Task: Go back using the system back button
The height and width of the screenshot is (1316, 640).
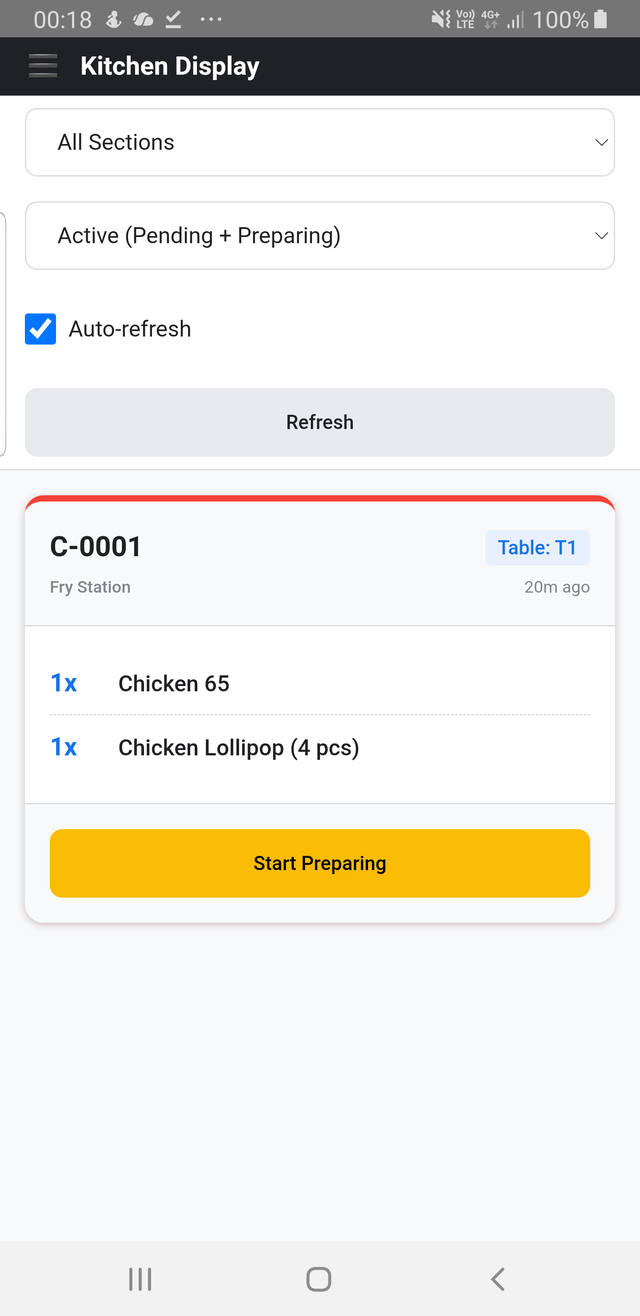Action: (x=498, y=1278)
